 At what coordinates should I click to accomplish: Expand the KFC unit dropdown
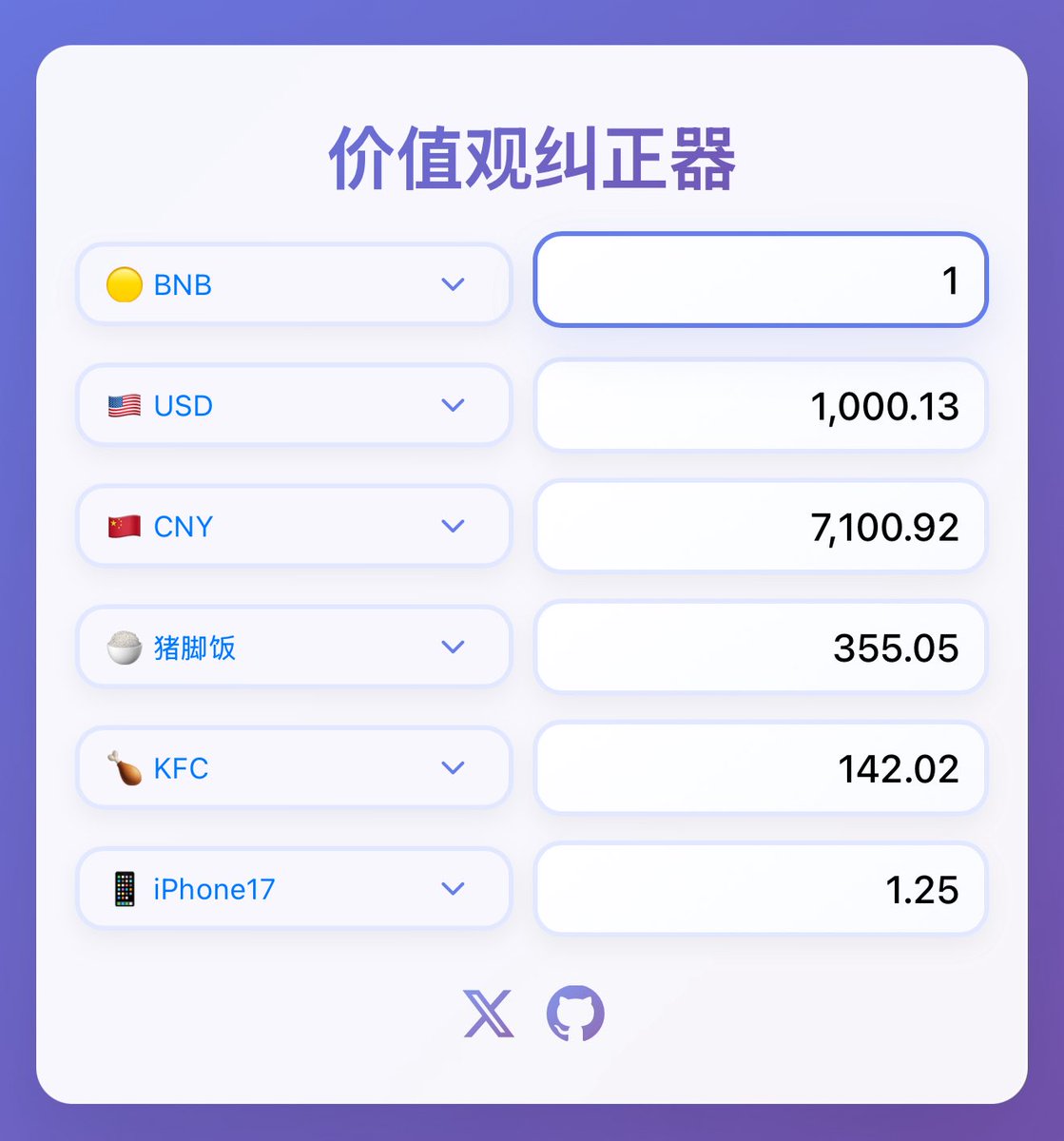294,767
